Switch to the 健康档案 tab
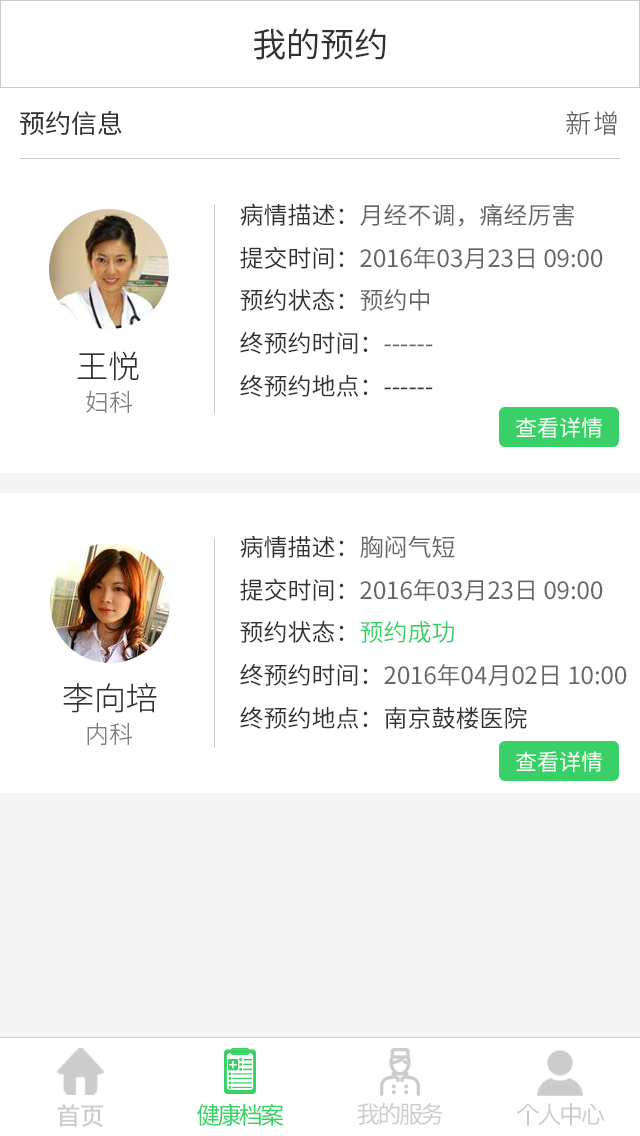 coord(240,1087)
